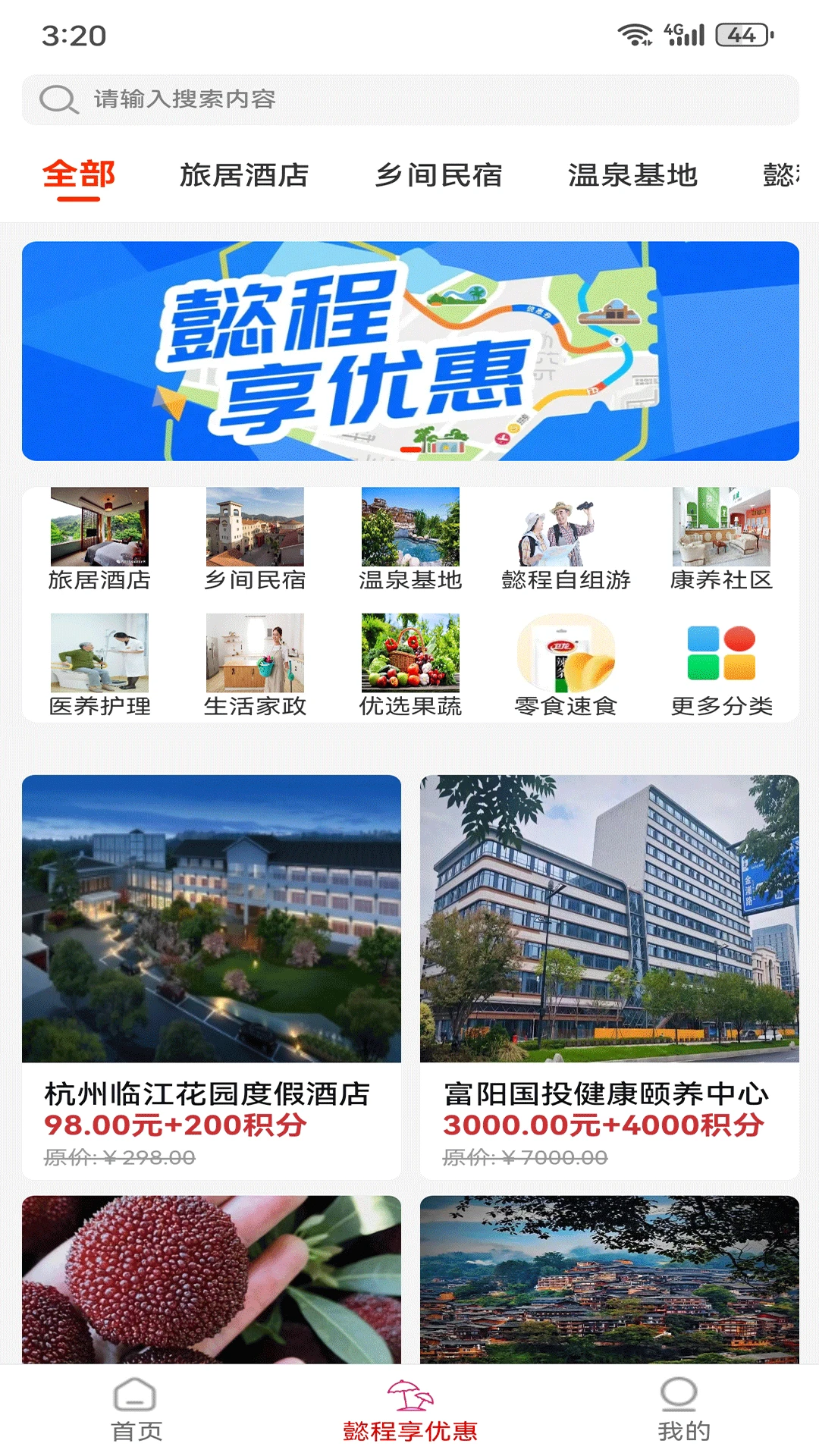Show 更多分类 categories
The image size is (819, 1456).
pos(721,666)
